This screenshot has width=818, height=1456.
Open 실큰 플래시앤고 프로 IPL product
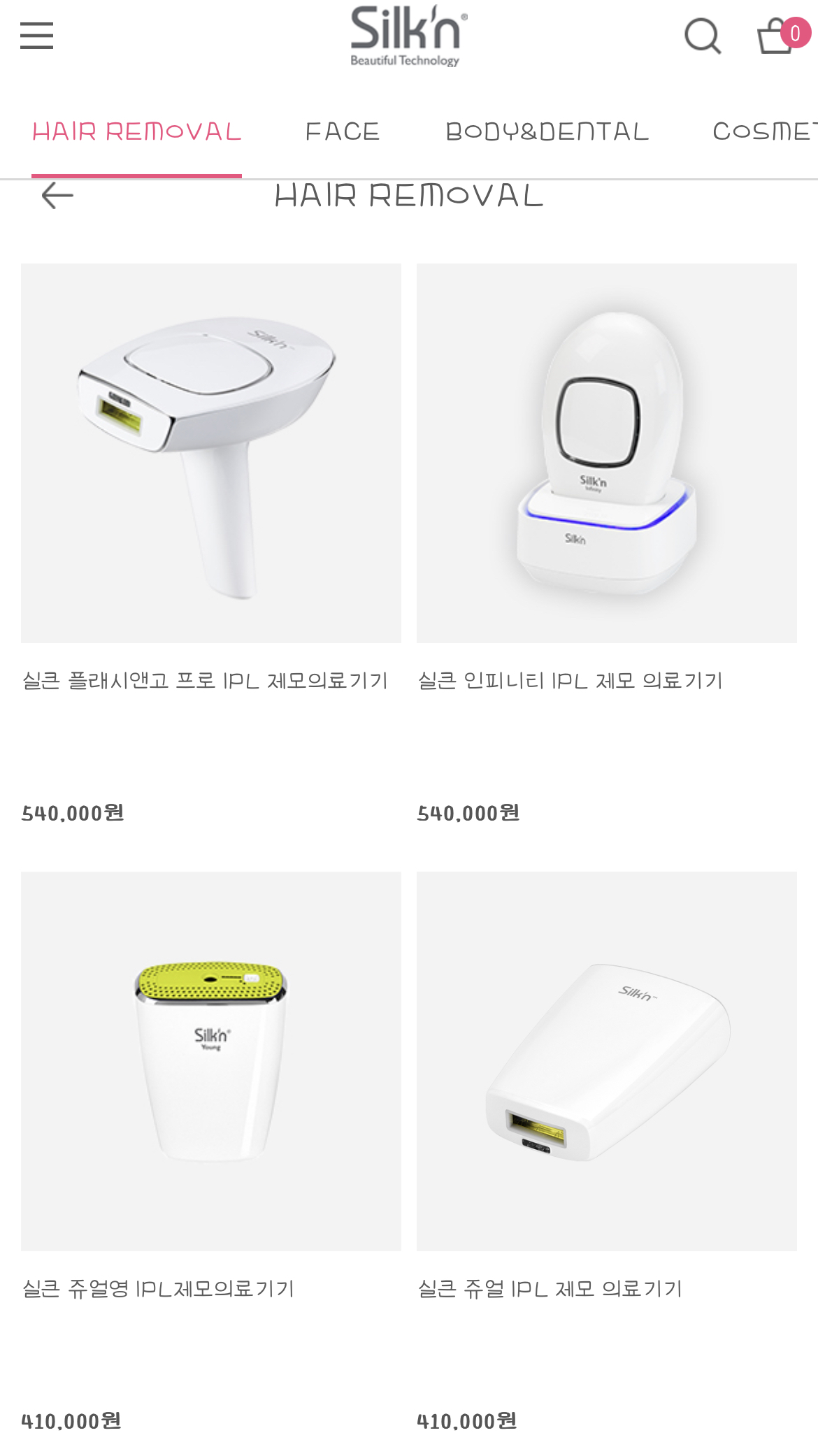point(211,453)
